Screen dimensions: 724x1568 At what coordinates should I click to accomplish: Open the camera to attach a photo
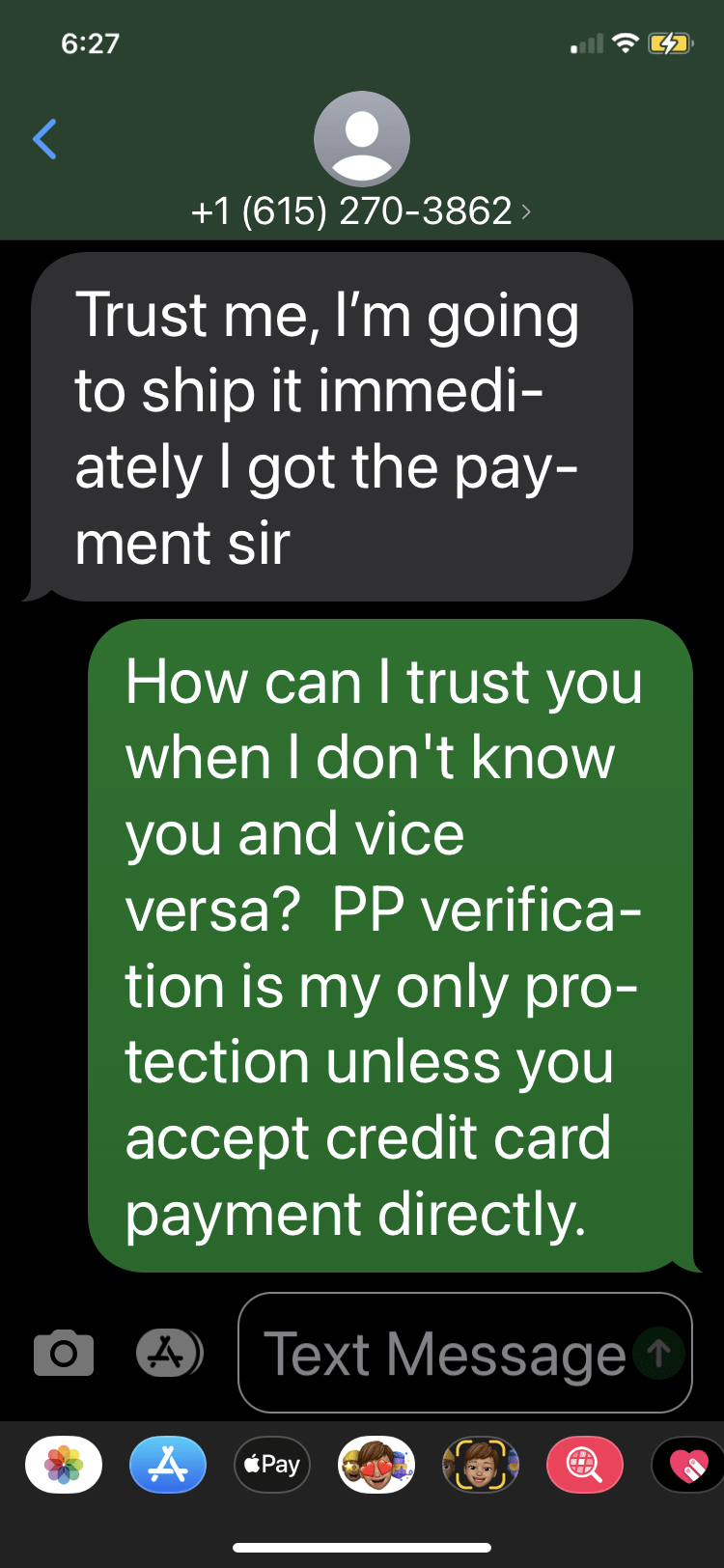coord(64,1353)
